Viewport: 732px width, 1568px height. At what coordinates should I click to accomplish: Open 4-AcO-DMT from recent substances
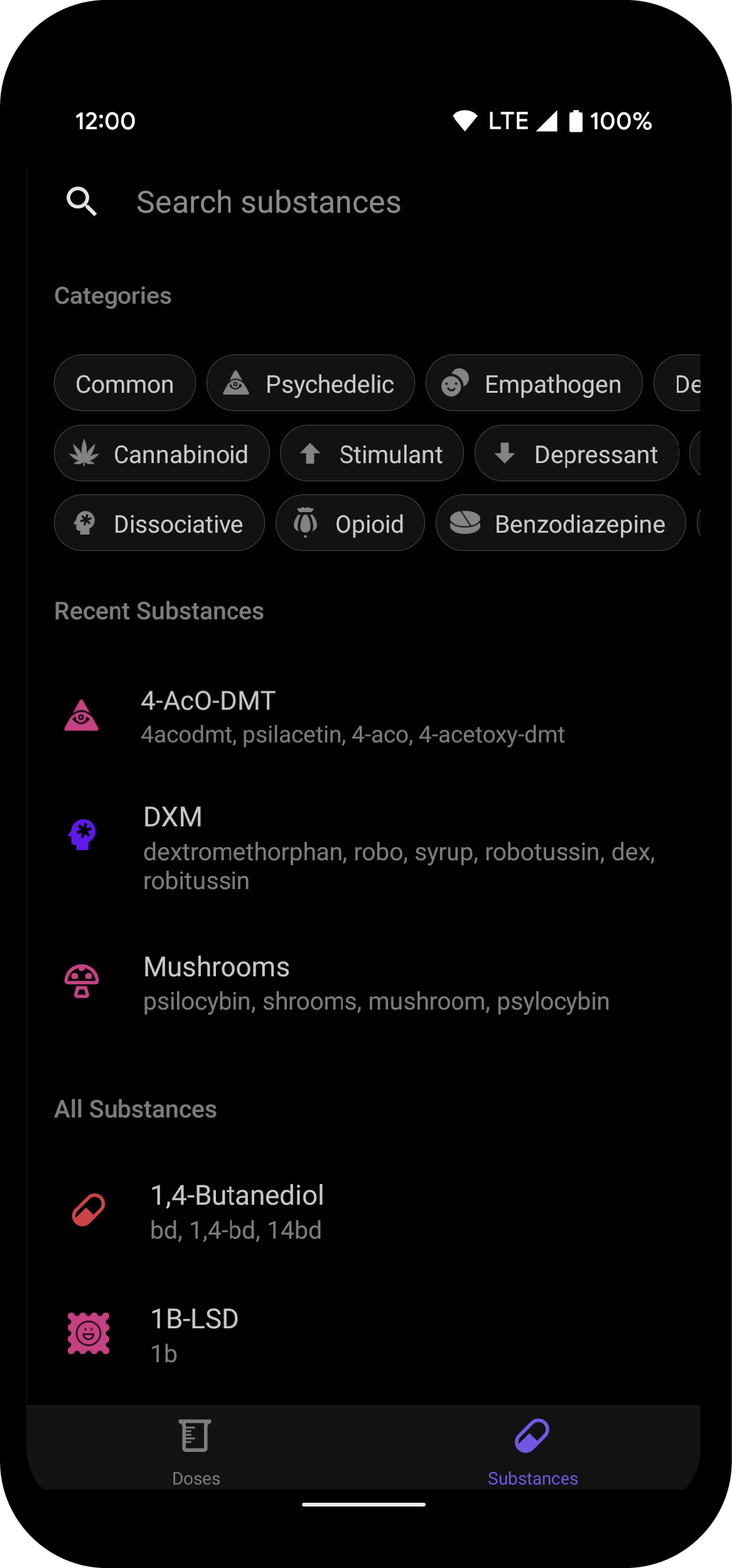coord(352,717)
